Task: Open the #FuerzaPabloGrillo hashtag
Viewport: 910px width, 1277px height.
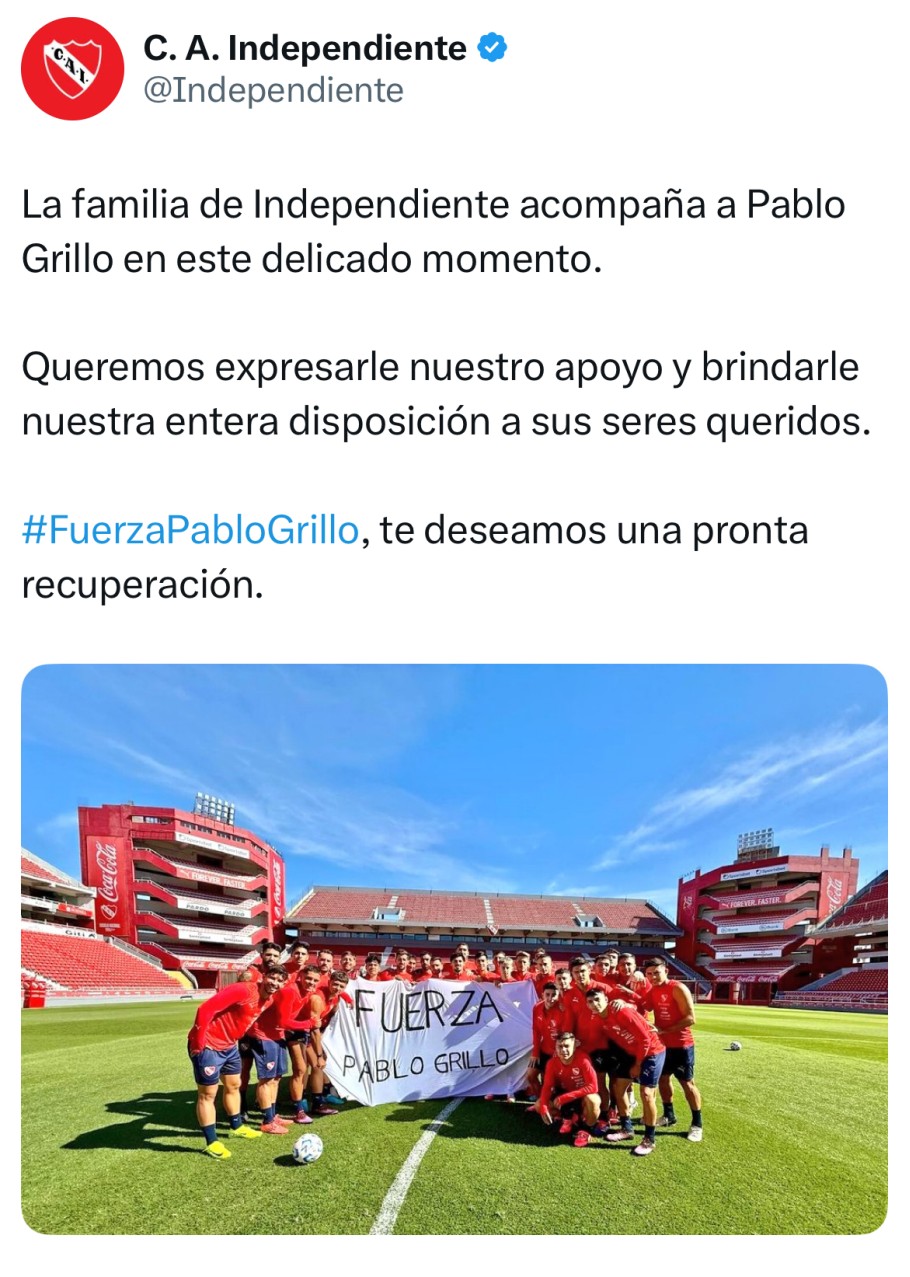Action: [189, 530]
